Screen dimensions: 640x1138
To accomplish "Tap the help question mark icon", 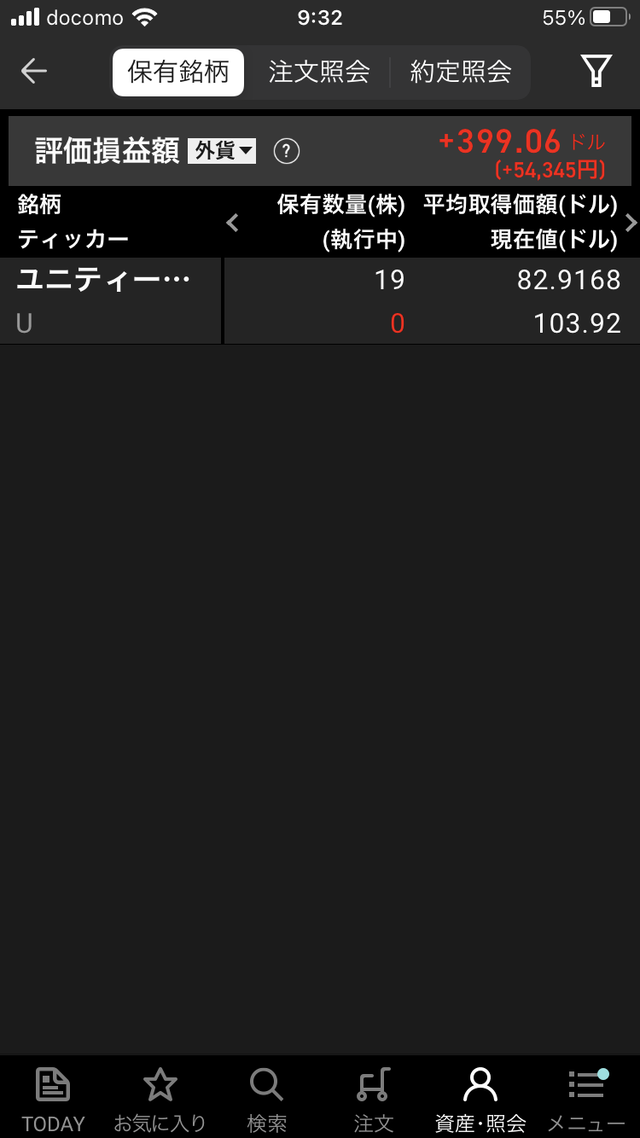I will [x=287, y=151].
